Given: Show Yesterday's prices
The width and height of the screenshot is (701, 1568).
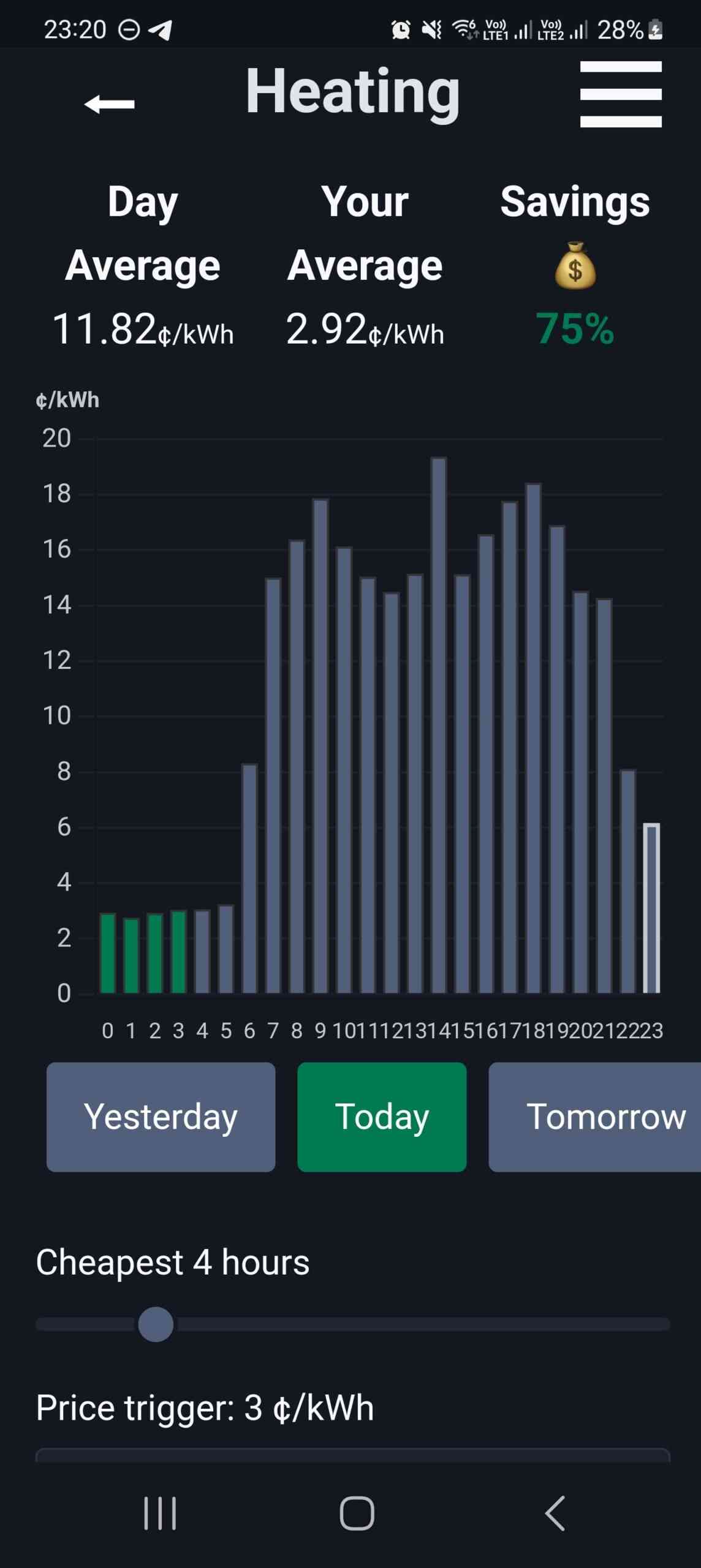Looking at the screenshot, I should point(161,1117).
